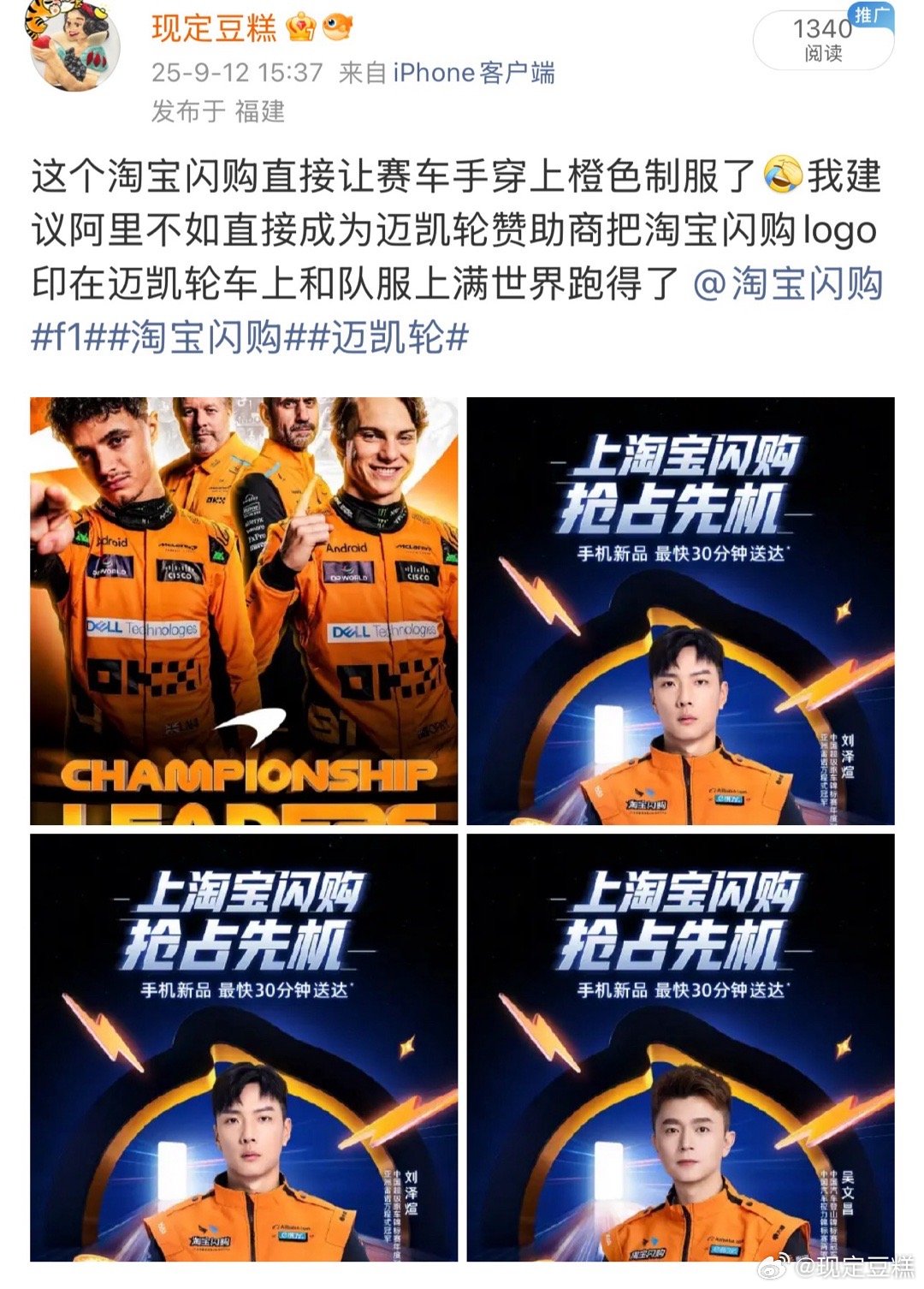This screenshot has height=1289, width=924.
Task: View the Championship Leaders McLaren photo
Action: pyautogui.click(x=244, y=610)
